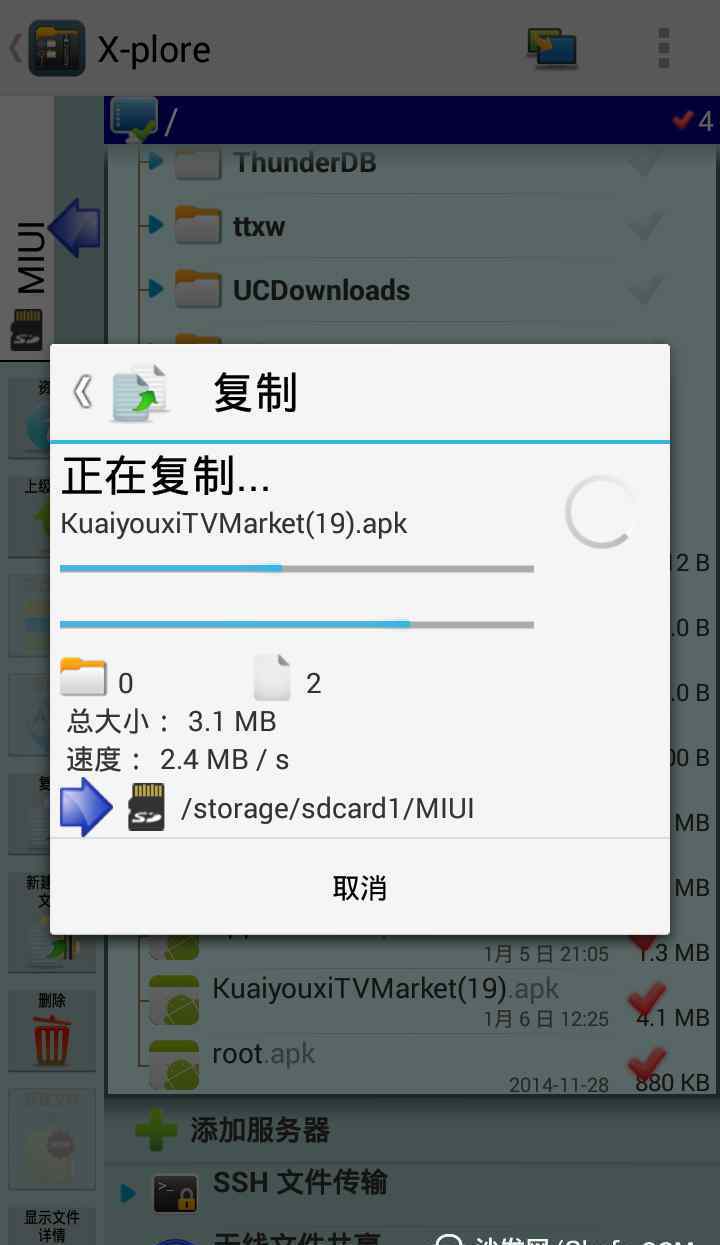
Task: Select the ThunderDB folder
Action: 304,163
